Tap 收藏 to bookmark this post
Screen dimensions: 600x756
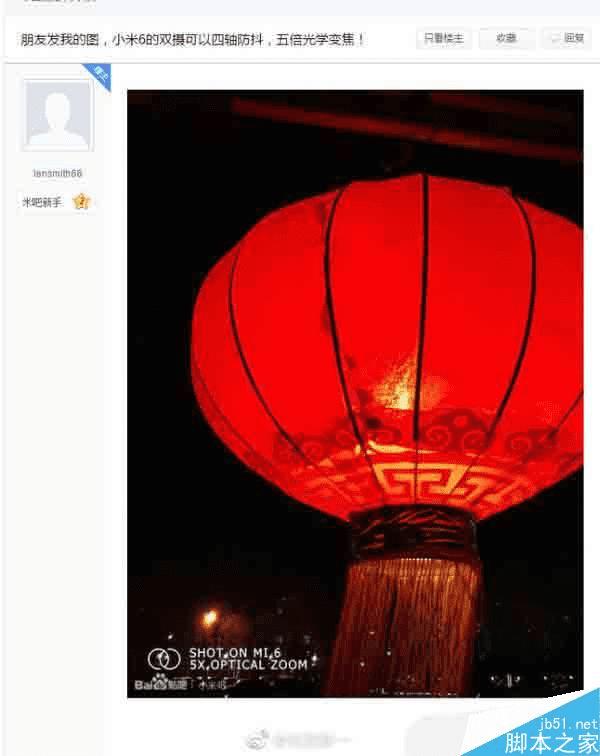tap(506, 39)
